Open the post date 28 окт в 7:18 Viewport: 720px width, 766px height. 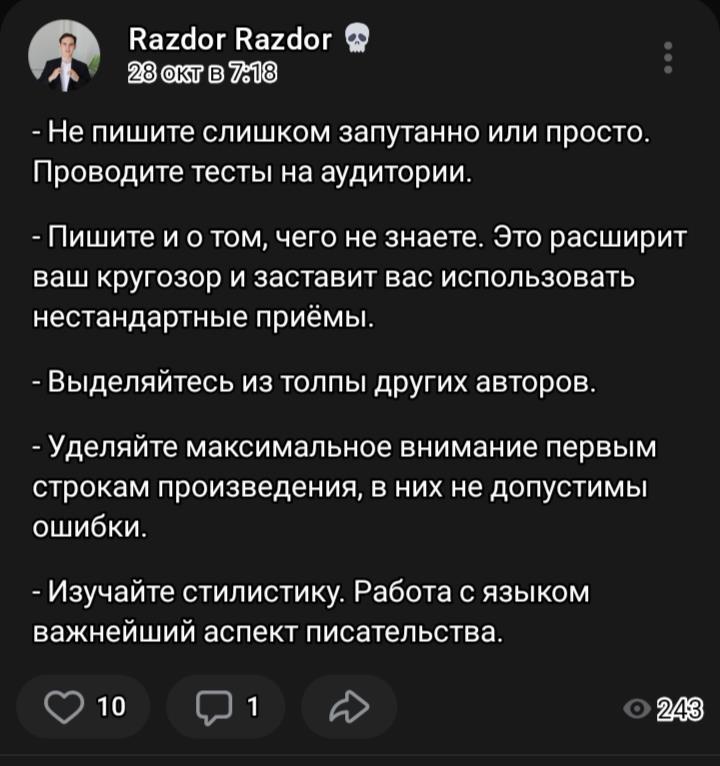point(204,73)
